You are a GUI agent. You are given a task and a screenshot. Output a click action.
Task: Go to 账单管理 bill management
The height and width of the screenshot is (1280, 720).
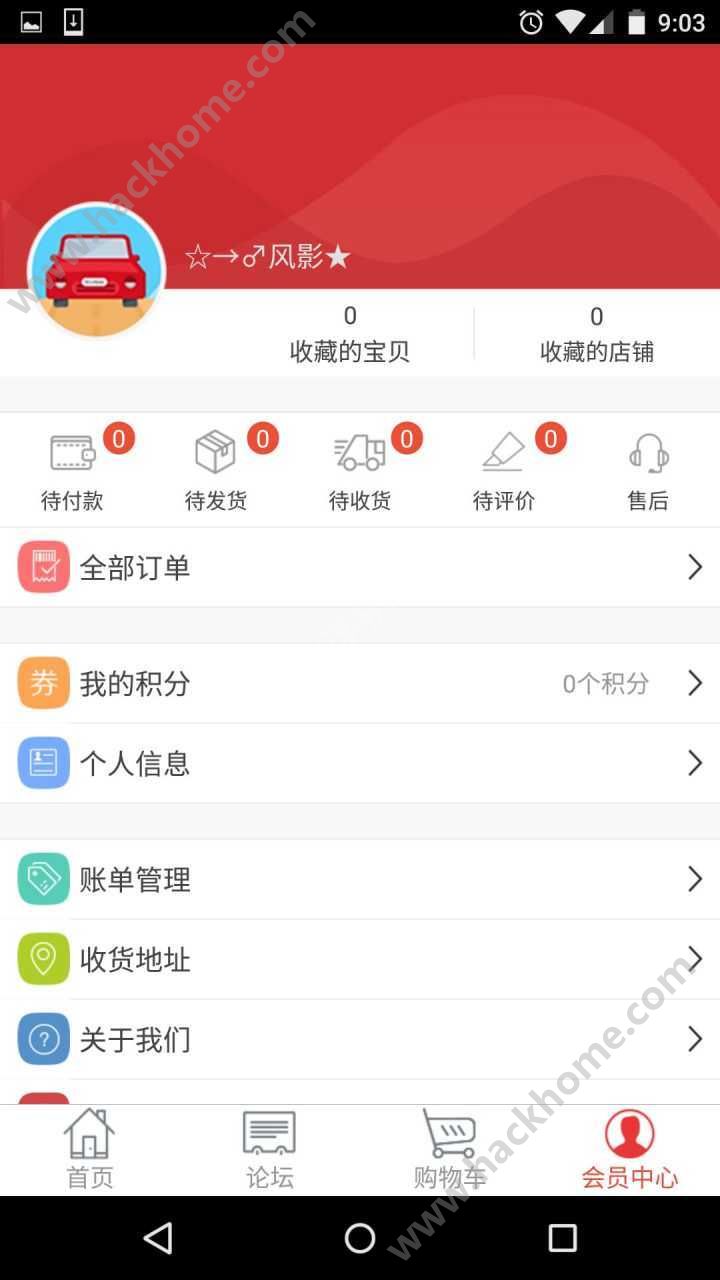pyautogui.click(x=360, y=880)
